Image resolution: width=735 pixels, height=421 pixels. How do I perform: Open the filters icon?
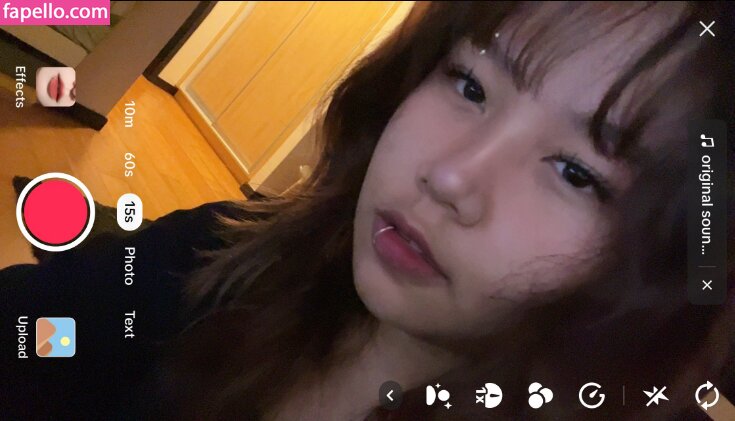[x=540, y=396]
